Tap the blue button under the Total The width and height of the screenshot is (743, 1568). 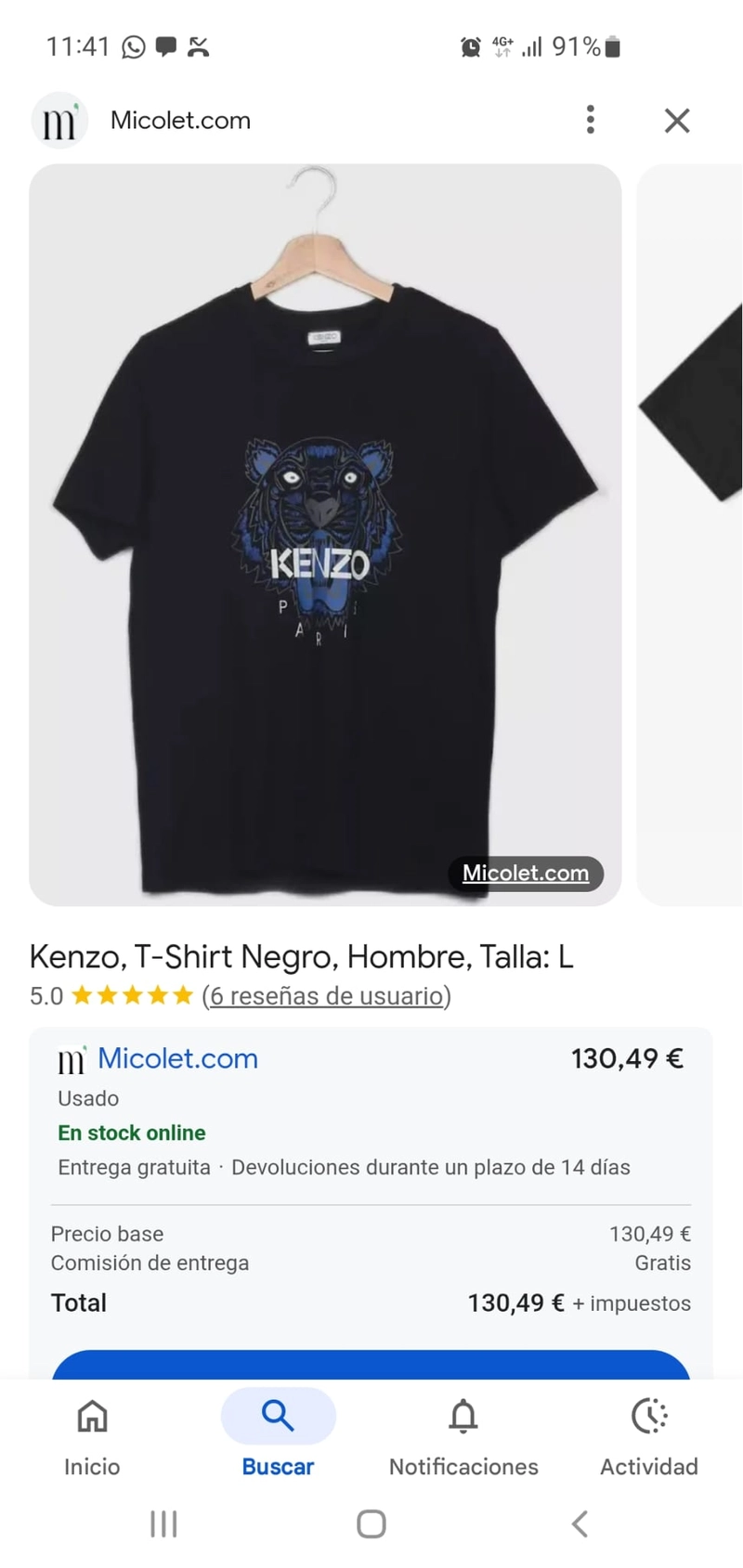tap(371, 1365)
